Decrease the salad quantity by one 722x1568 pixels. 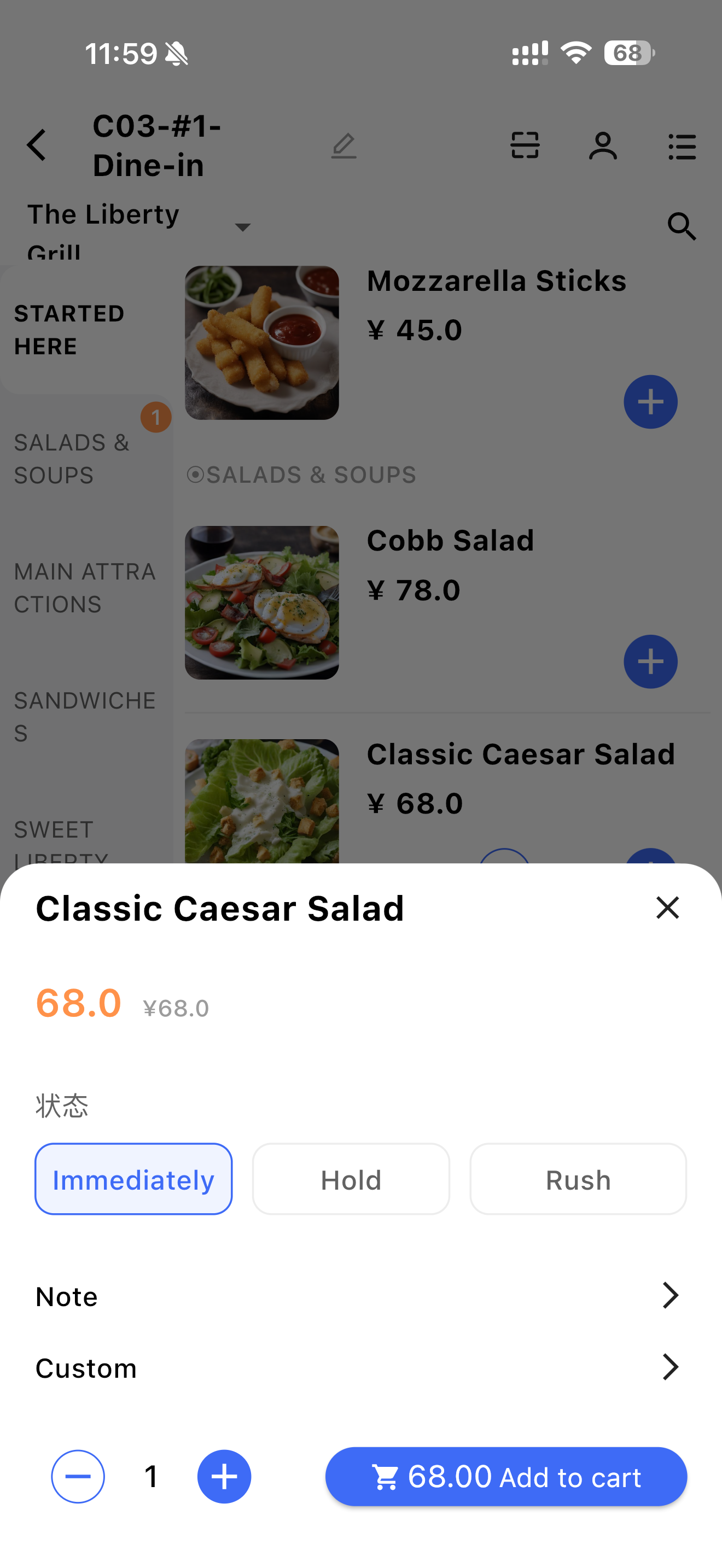tap(78, 1476)
